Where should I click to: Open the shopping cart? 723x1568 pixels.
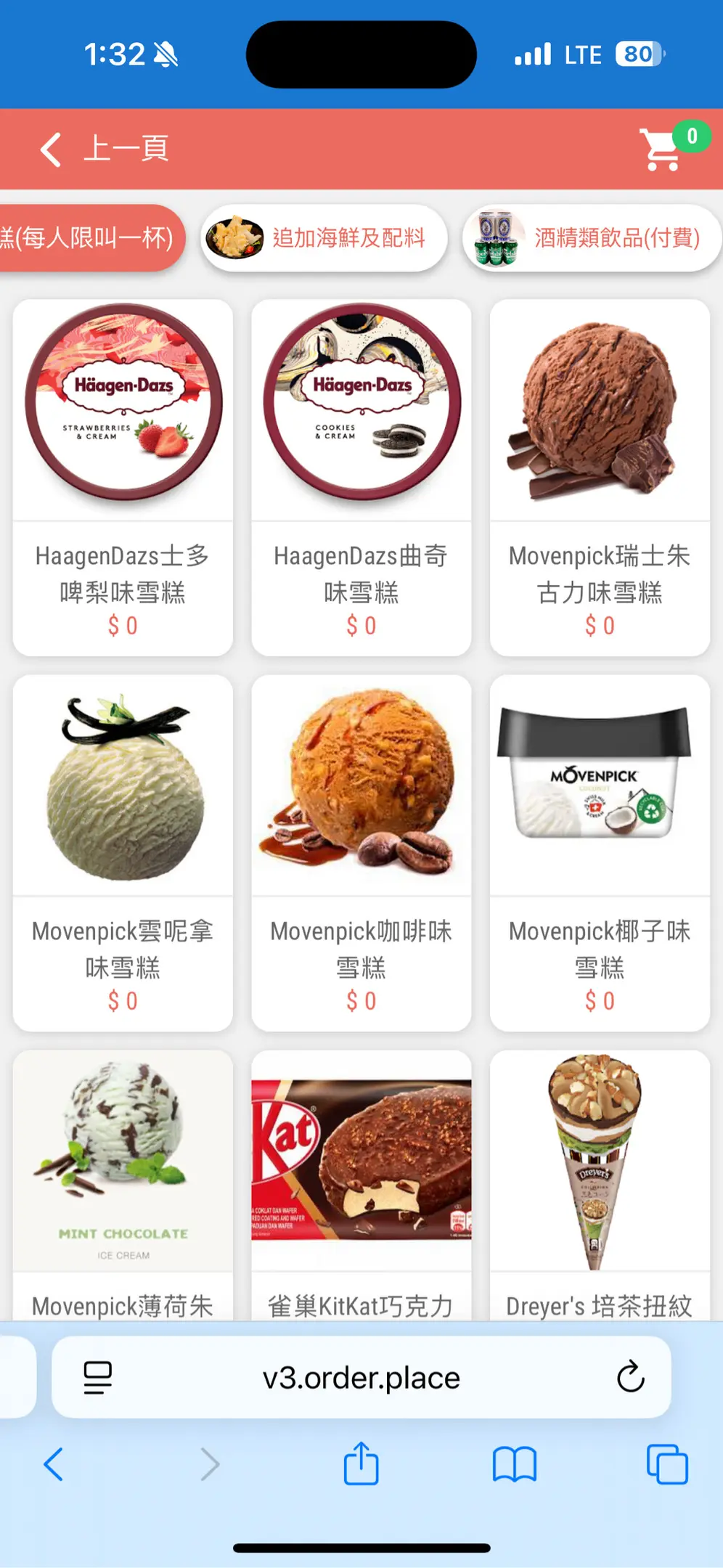pos(662,150)
